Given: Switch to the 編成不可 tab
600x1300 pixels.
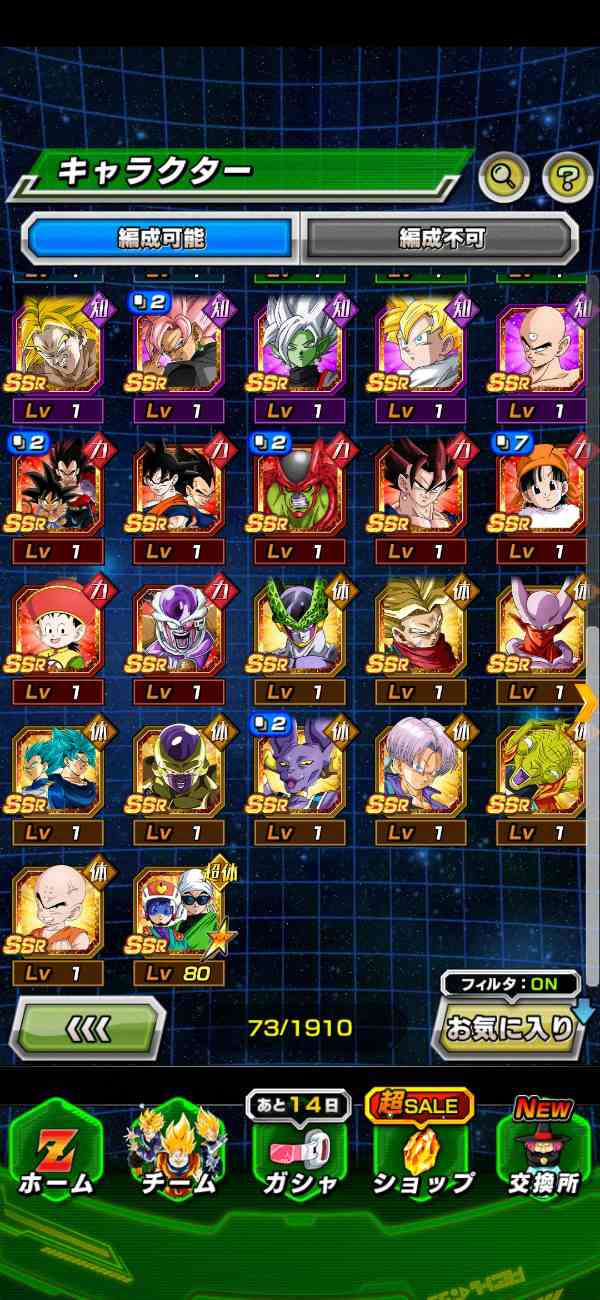Looking at the screenshot, I should pyautogui.click(x=441, y=238).
